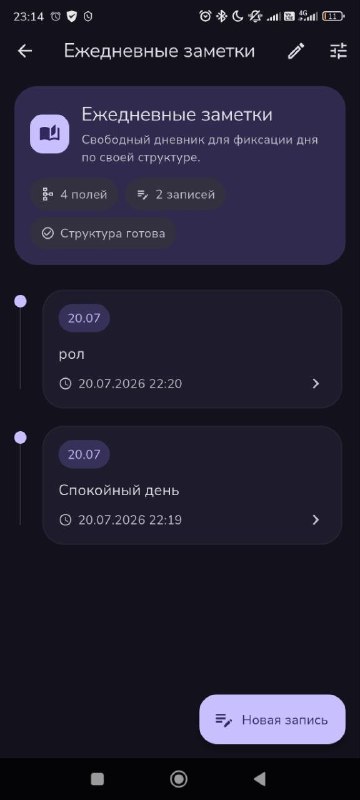Image resolution: width=360 pixels, height=800 pixels.
Task: Go to the system home screen
Action: [178, 779]
